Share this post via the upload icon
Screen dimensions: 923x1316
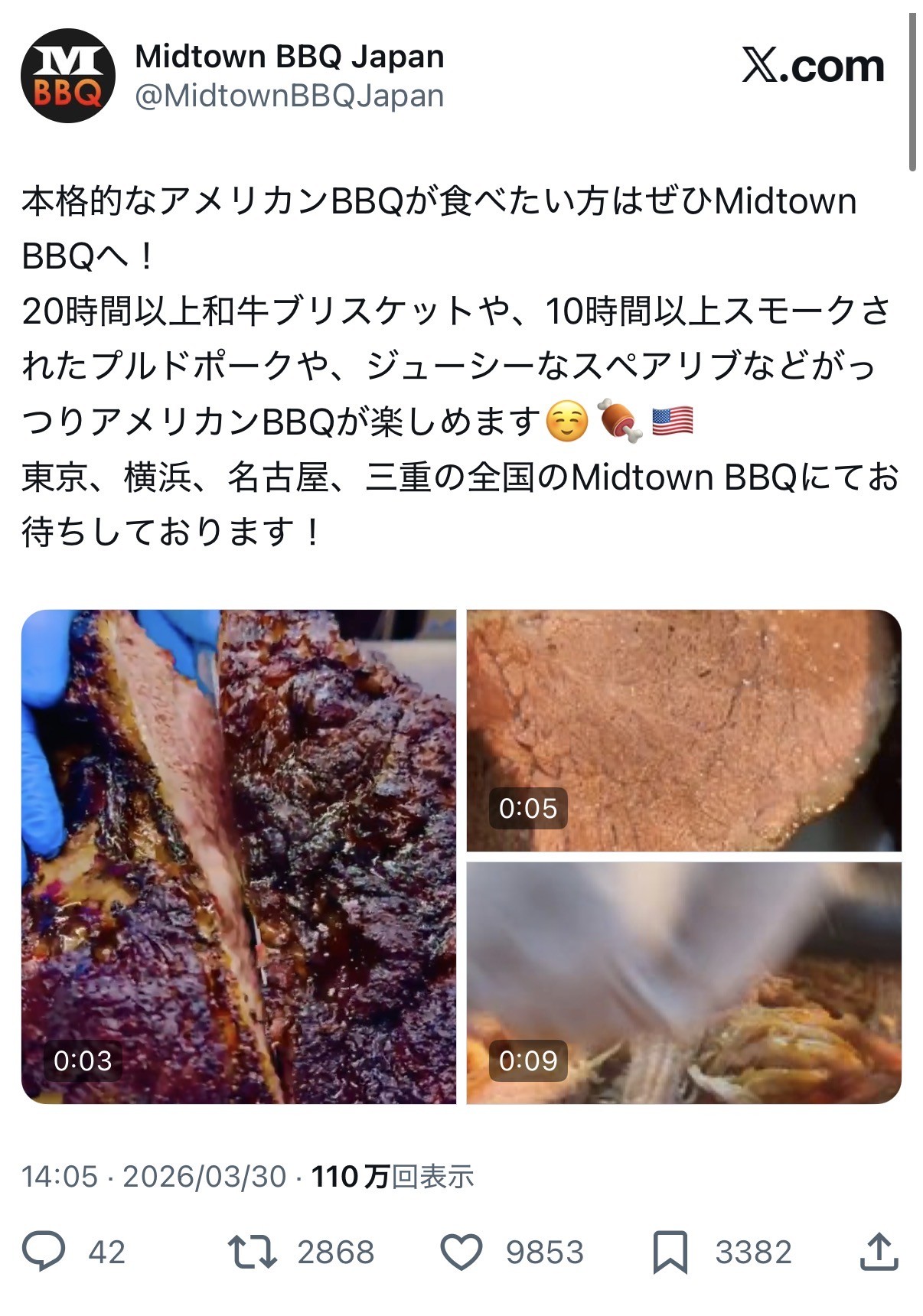point(878,1252)
